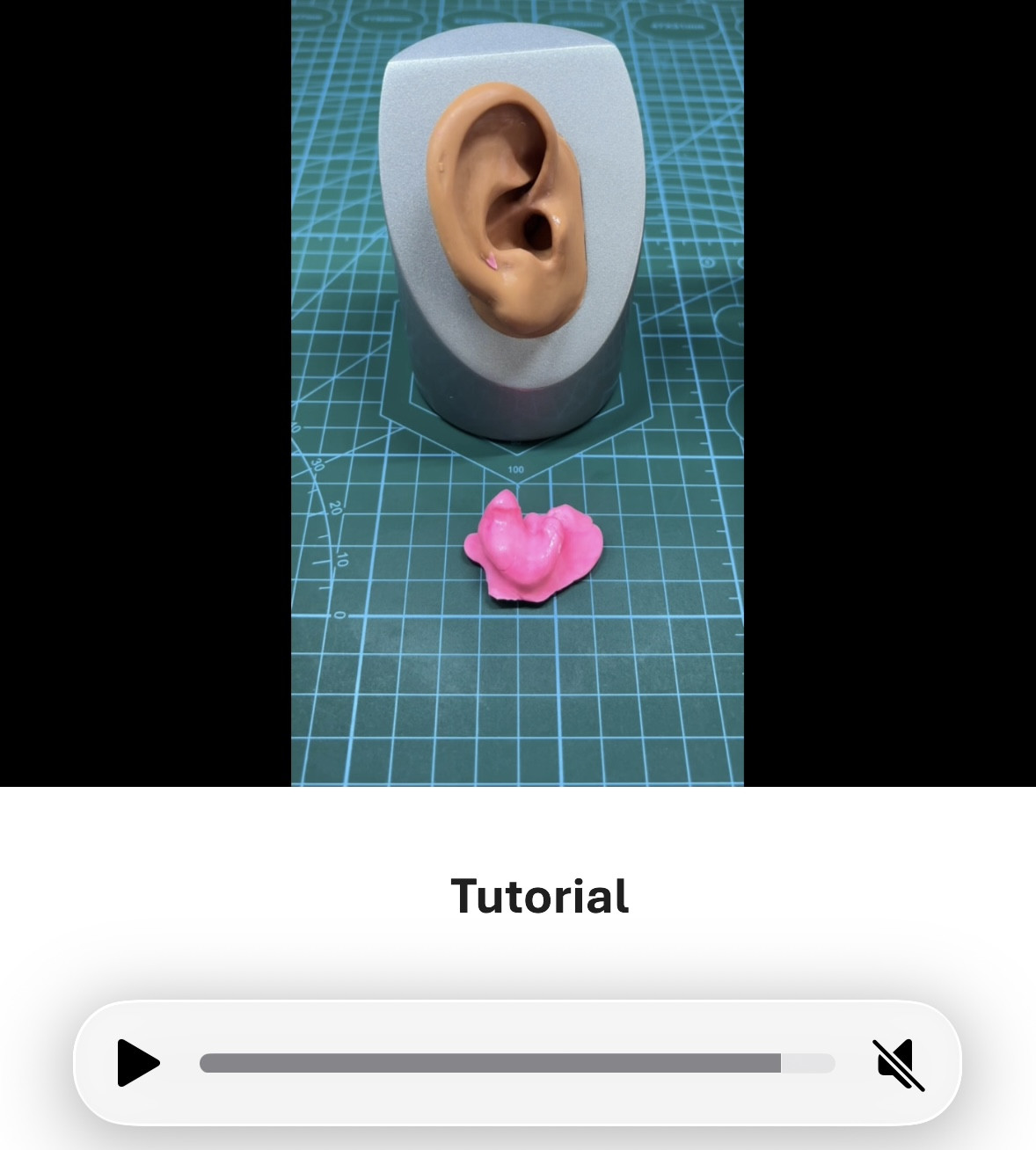Tap the tutorial video frame
1036x1150 pixels.
517,392
